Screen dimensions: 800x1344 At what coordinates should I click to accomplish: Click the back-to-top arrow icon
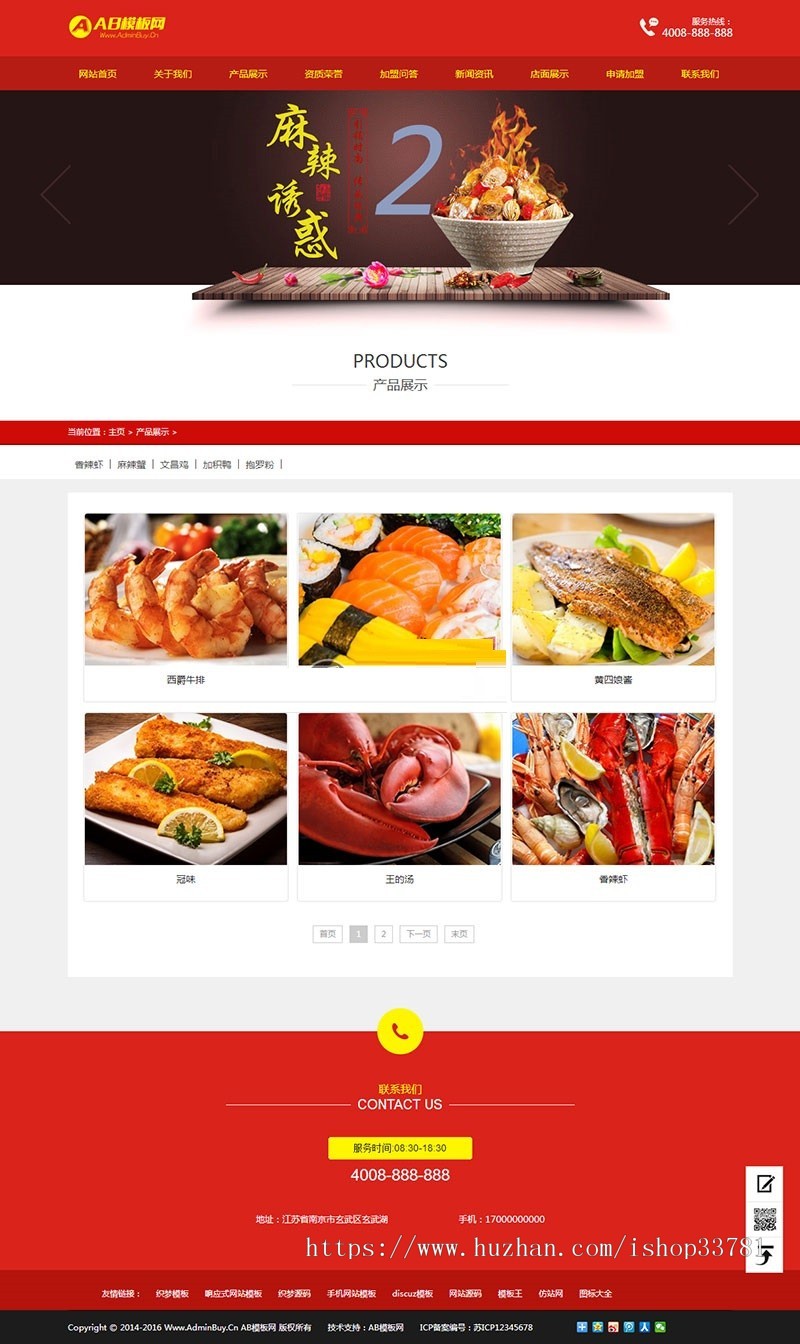[x=764, y=1254]
